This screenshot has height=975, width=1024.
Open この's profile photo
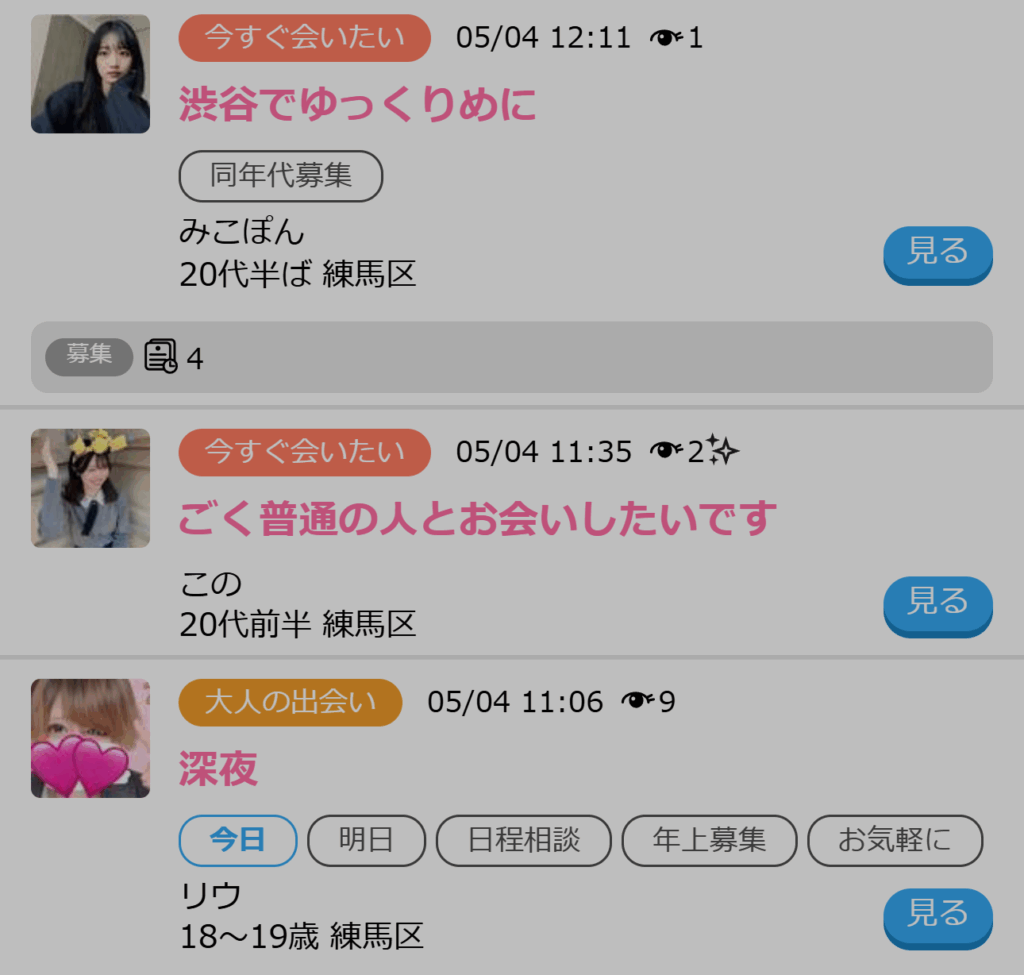[90, 488]
